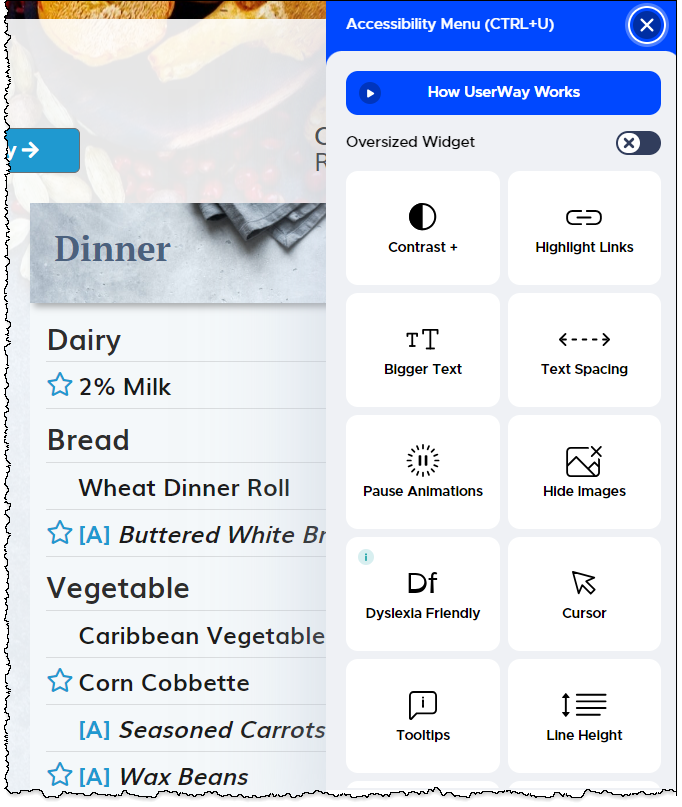Open Seasoned Carrots item

click(x=222, y=730)
